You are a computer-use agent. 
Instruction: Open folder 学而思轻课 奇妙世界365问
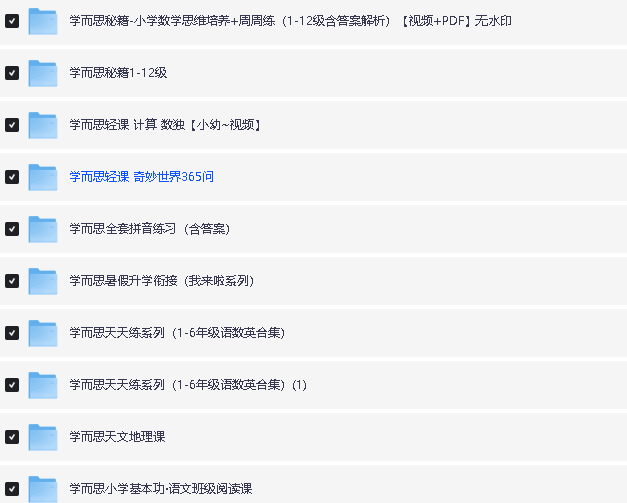click(141, 177)
